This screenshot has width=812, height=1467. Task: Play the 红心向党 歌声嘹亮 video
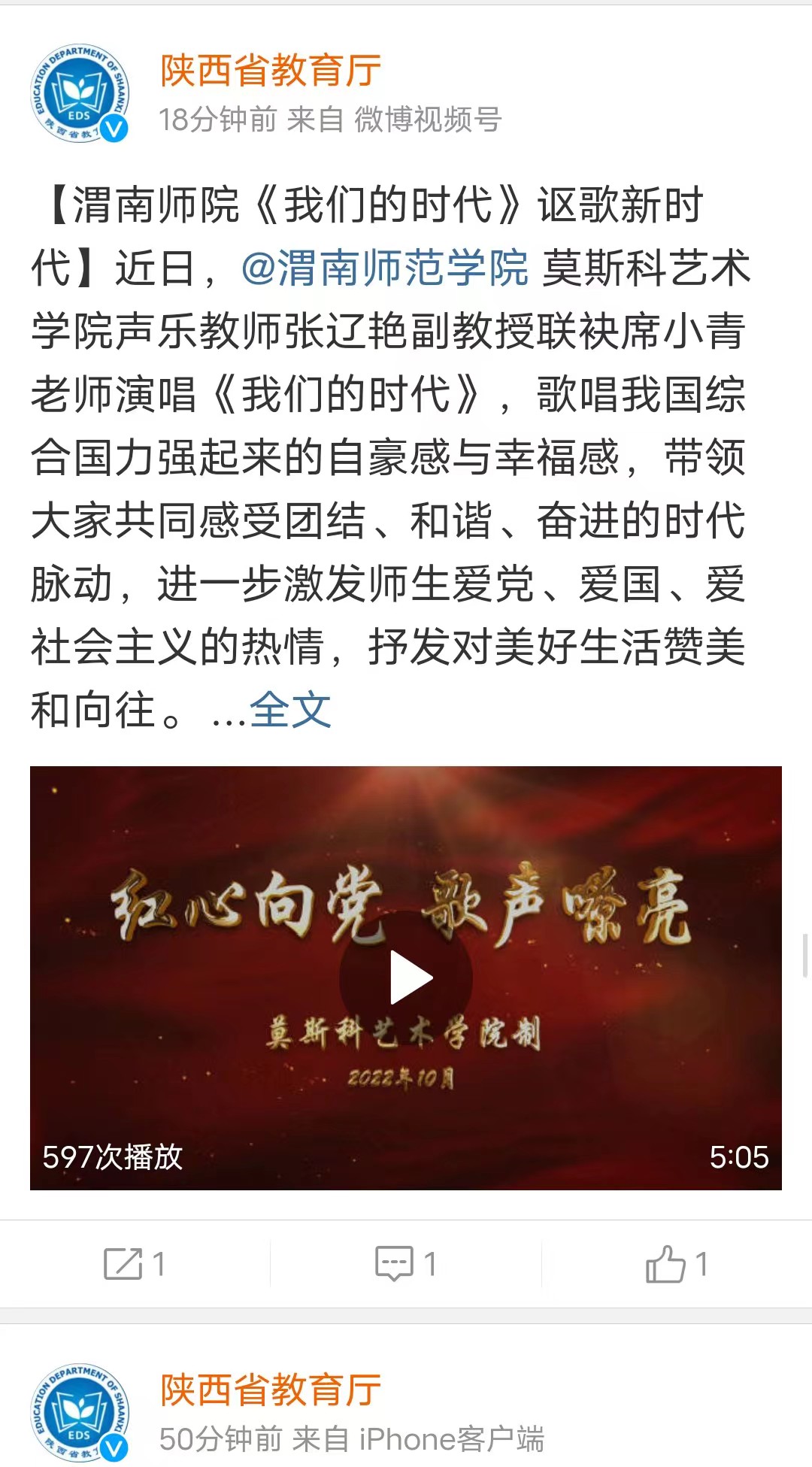coord(406,977)
